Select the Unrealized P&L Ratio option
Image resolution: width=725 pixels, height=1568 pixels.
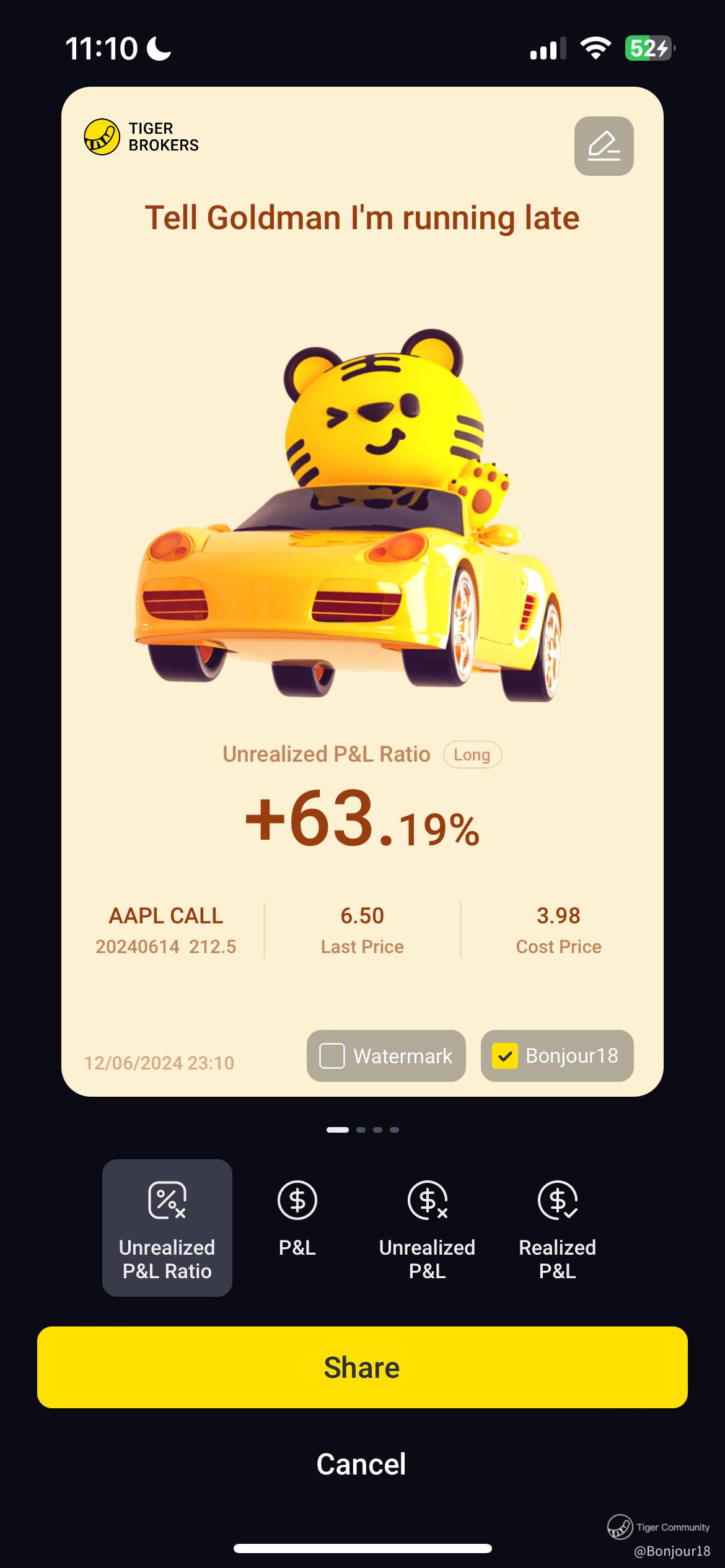[167, 1228]
